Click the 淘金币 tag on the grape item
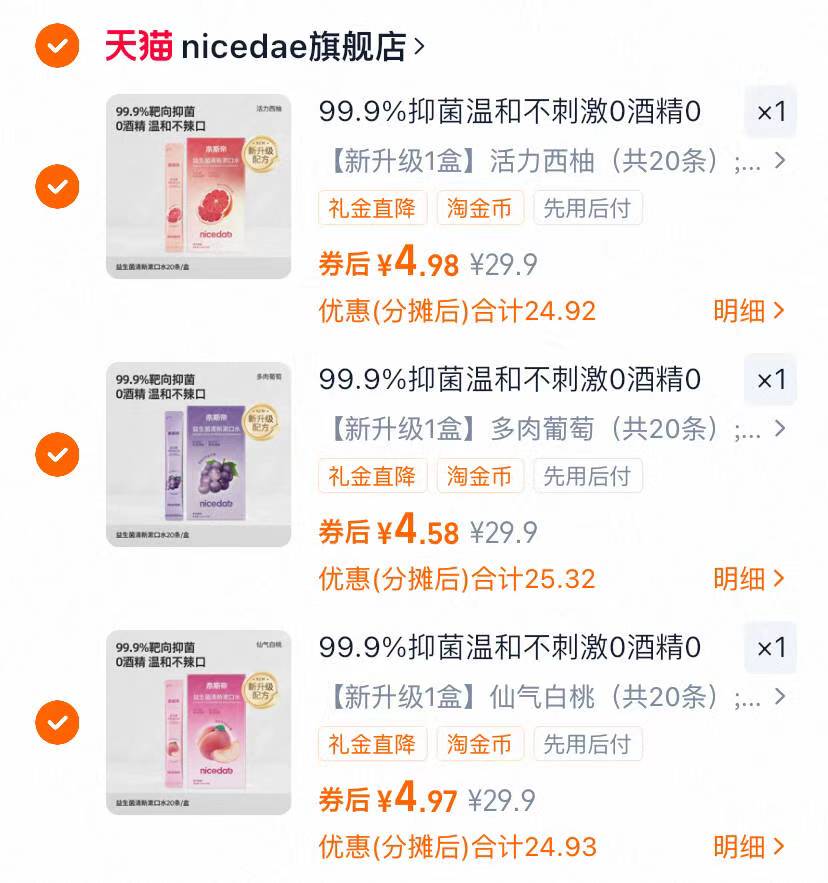This screenshot has height=883, width=828. click(x=479, y=476)
